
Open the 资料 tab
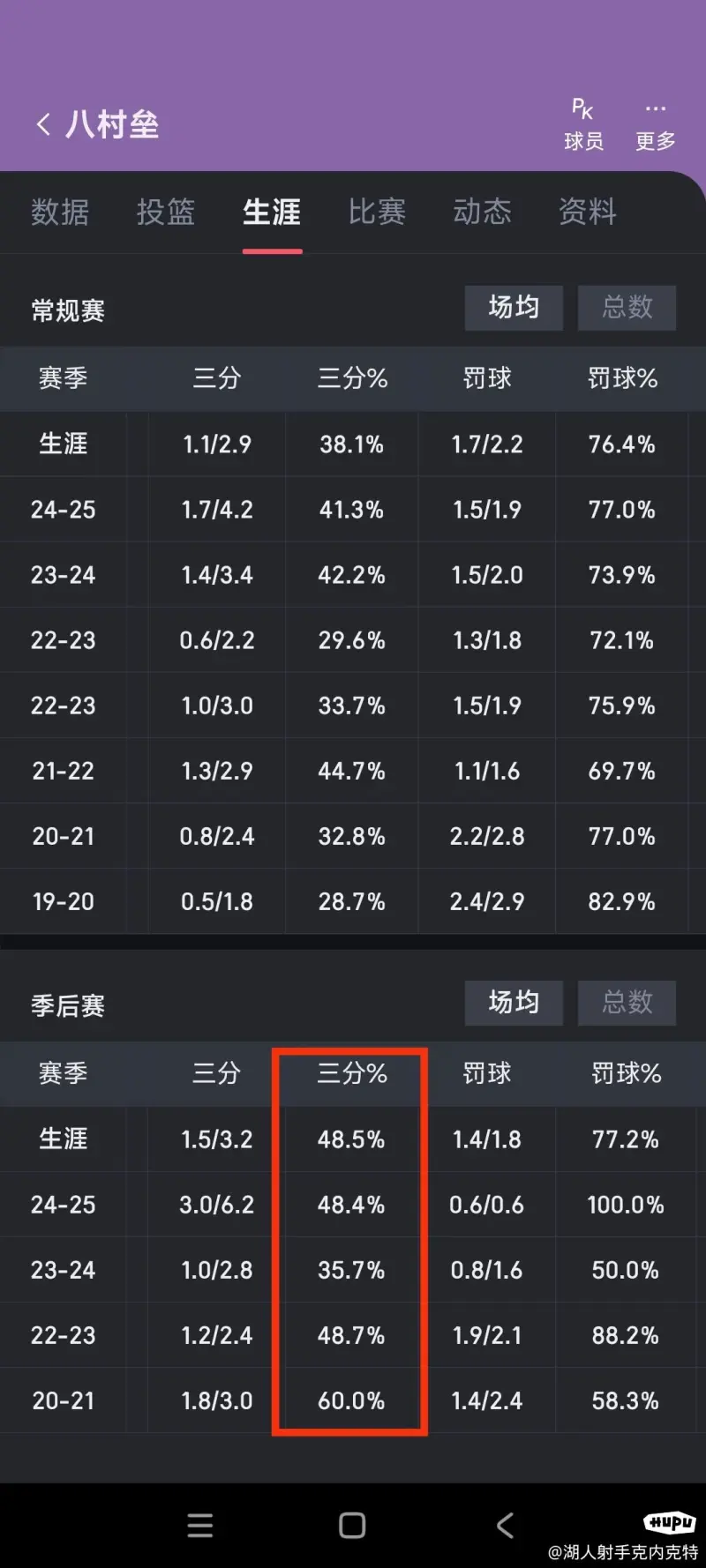tap(588, 212)
